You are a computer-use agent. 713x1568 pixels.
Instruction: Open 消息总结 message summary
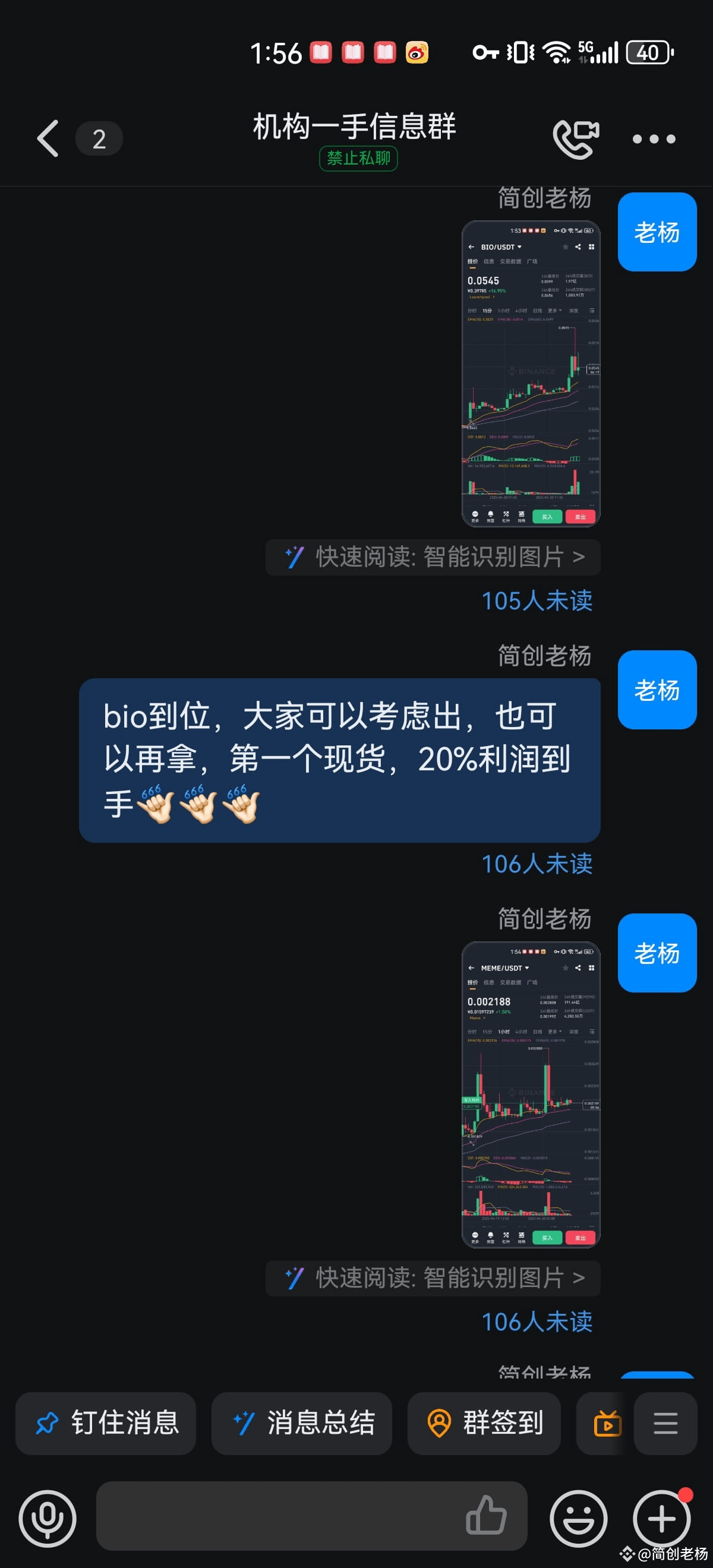coord(302,1423)
